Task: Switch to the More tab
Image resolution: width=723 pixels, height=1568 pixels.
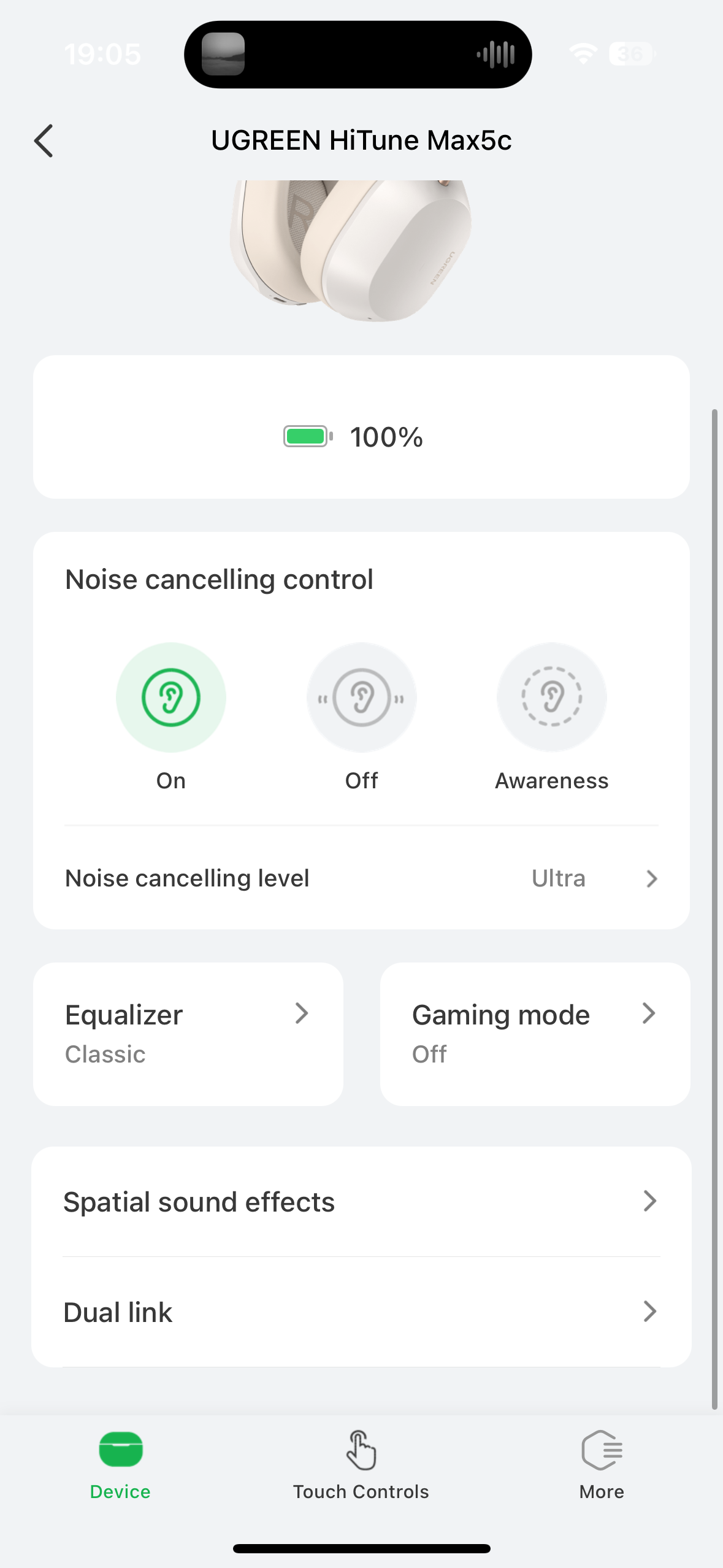Action: (x=602, y=1466)
